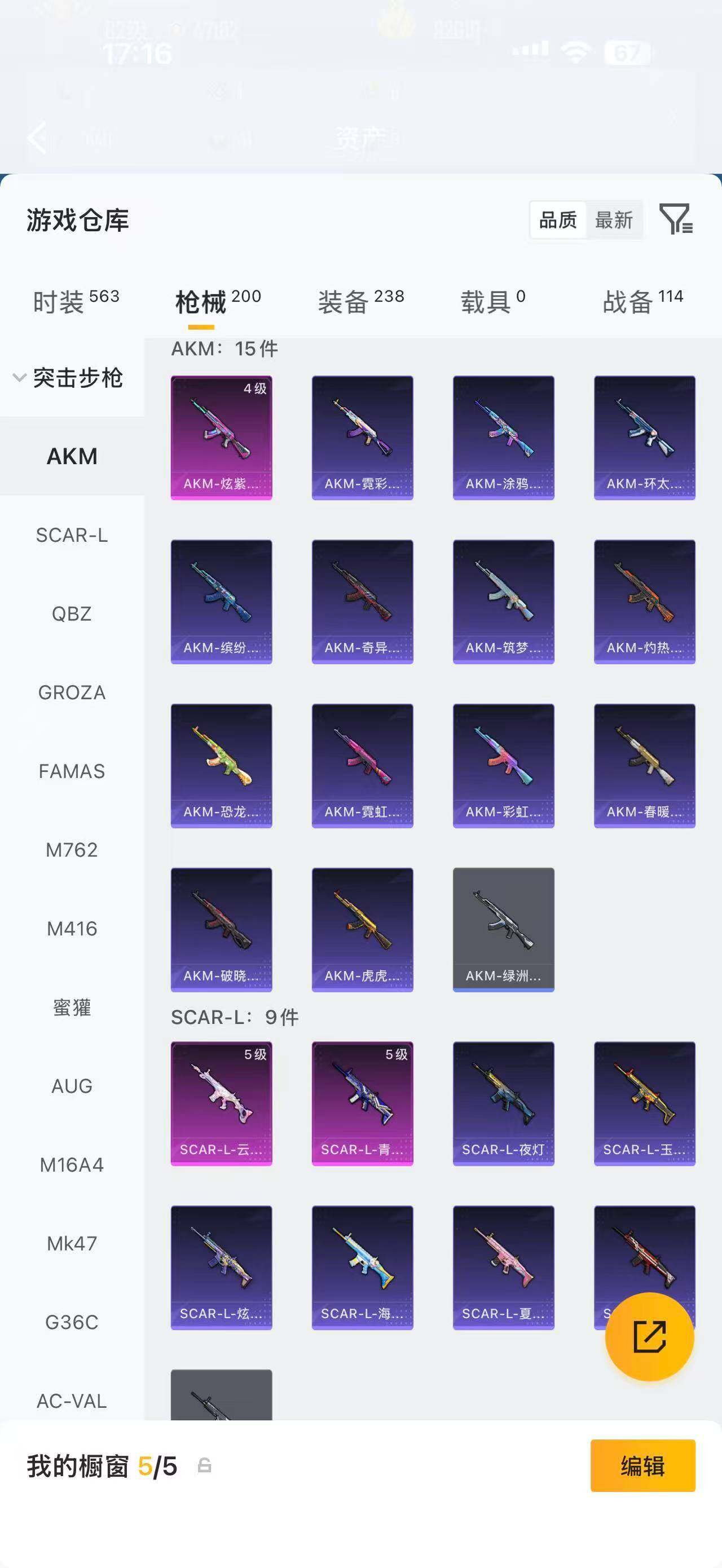Select SCAR-L in the weapon list
Viewport: 722px width, 1568px height.
click(x=72, y=535)
